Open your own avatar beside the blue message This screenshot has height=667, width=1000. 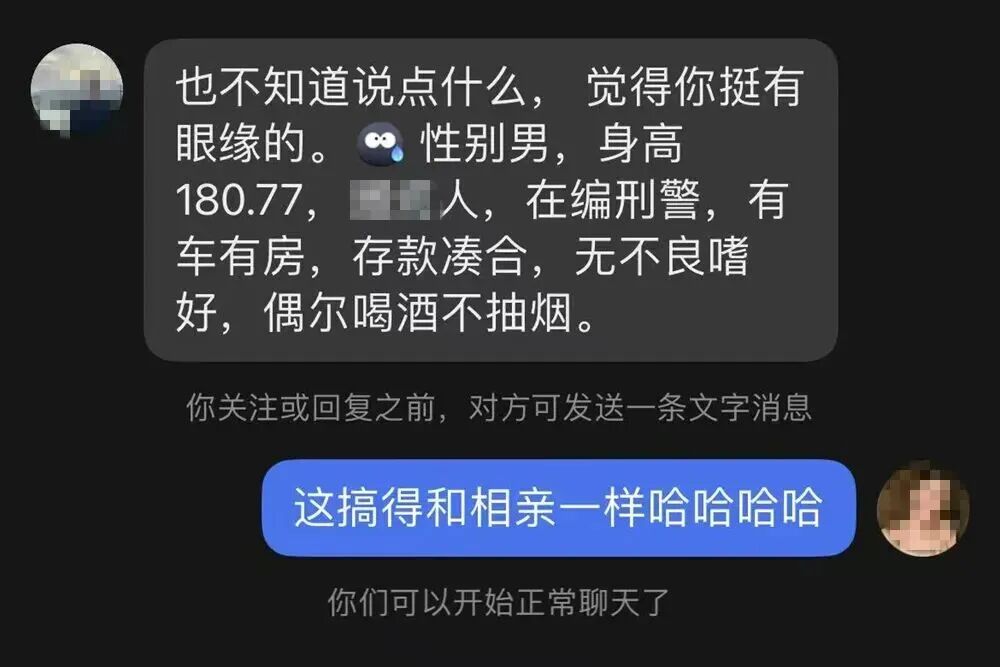[922, 508]
